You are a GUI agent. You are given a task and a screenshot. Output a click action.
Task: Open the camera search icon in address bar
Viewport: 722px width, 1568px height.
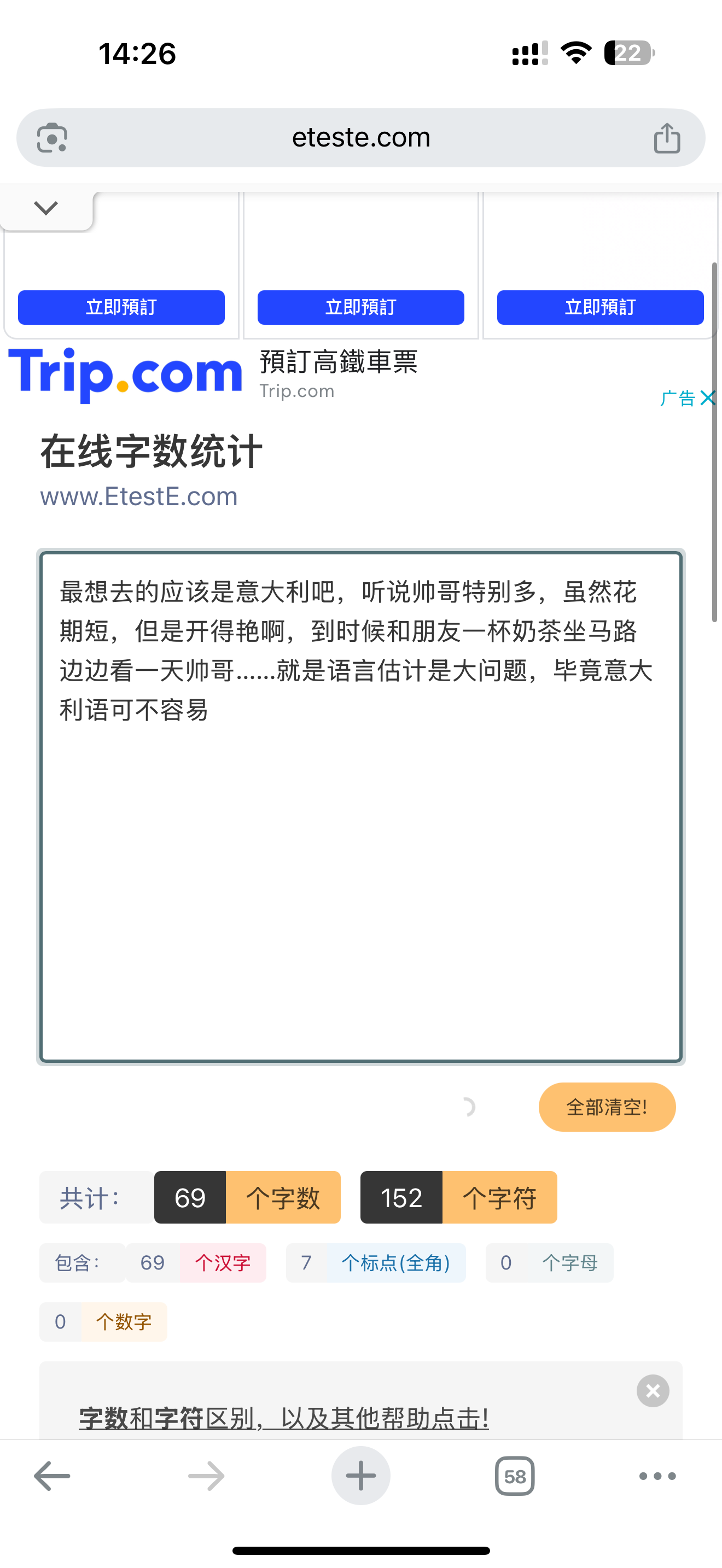click(53, 138)
